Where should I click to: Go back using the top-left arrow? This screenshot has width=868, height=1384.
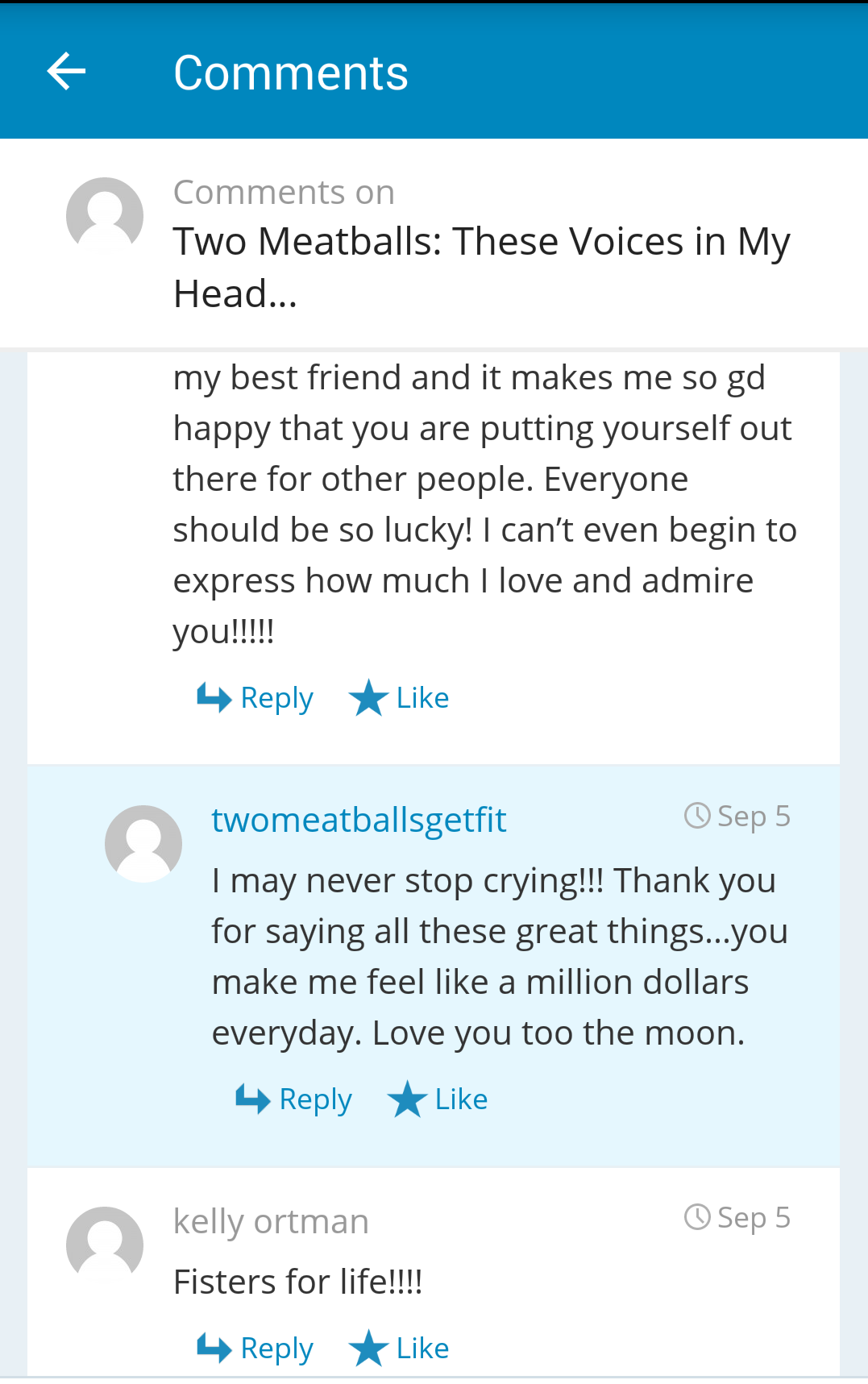click(x=66, y=72)
